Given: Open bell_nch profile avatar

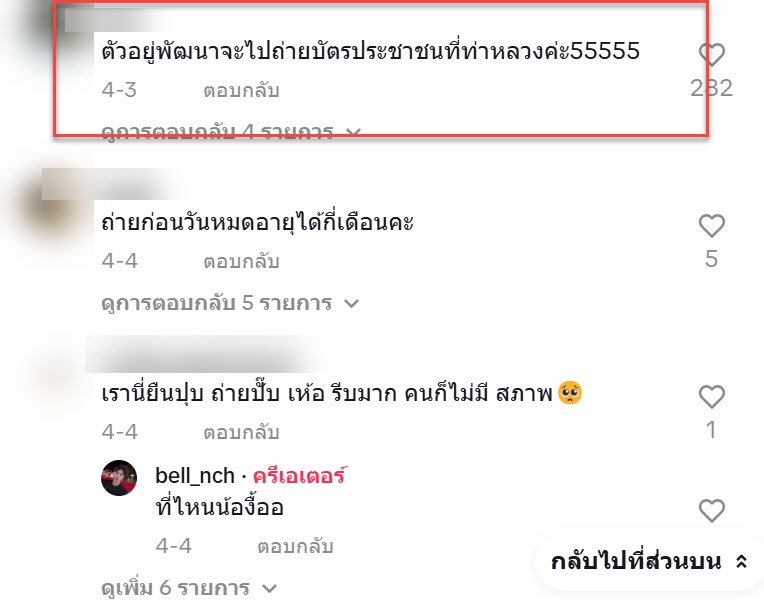Looking at the screenshot, I should click(x=120, y=478).
